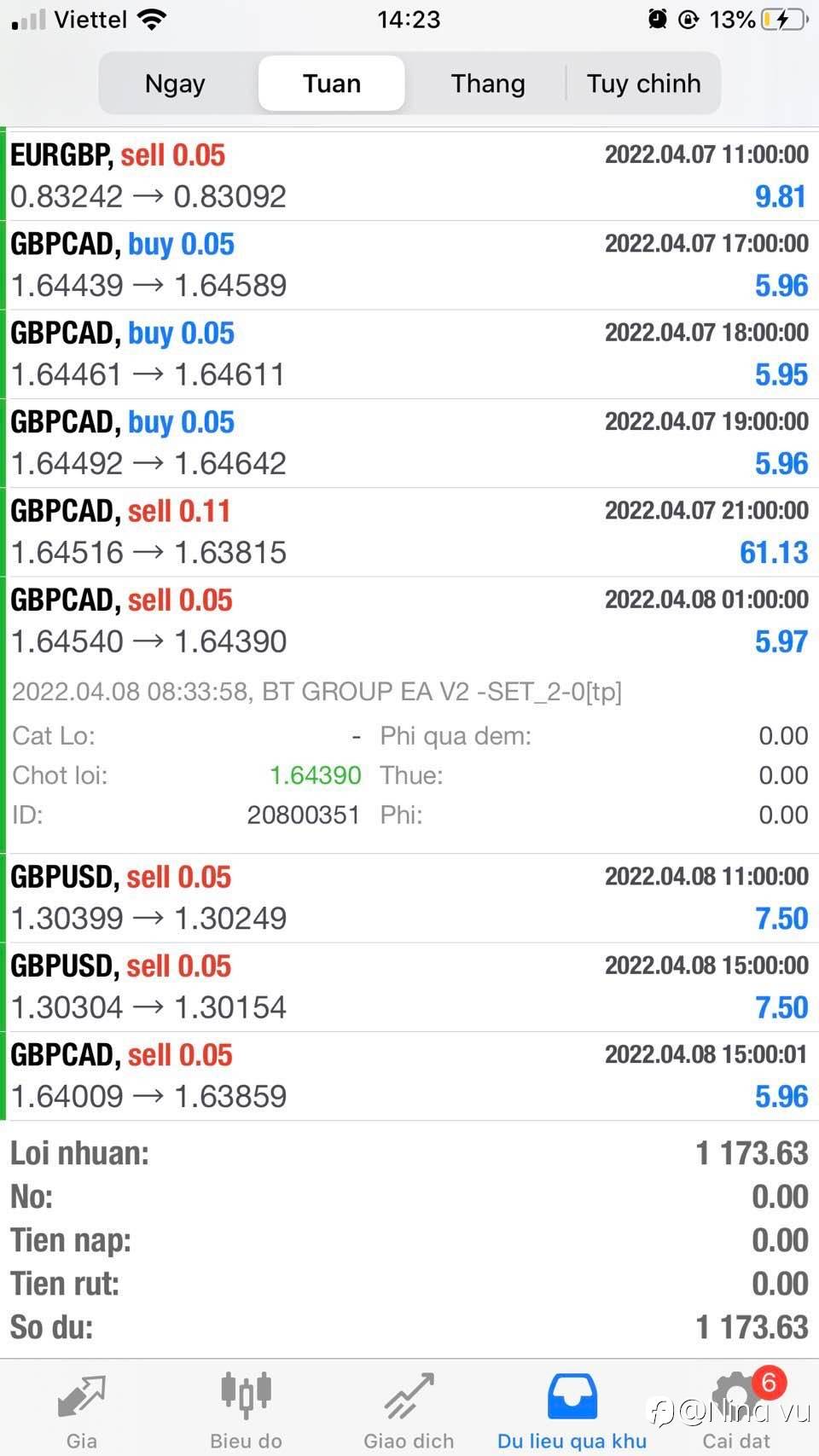Expand GBPCAD buy trade at 18:00:00
Viewport: 819px width, 1456px height.
409,353
